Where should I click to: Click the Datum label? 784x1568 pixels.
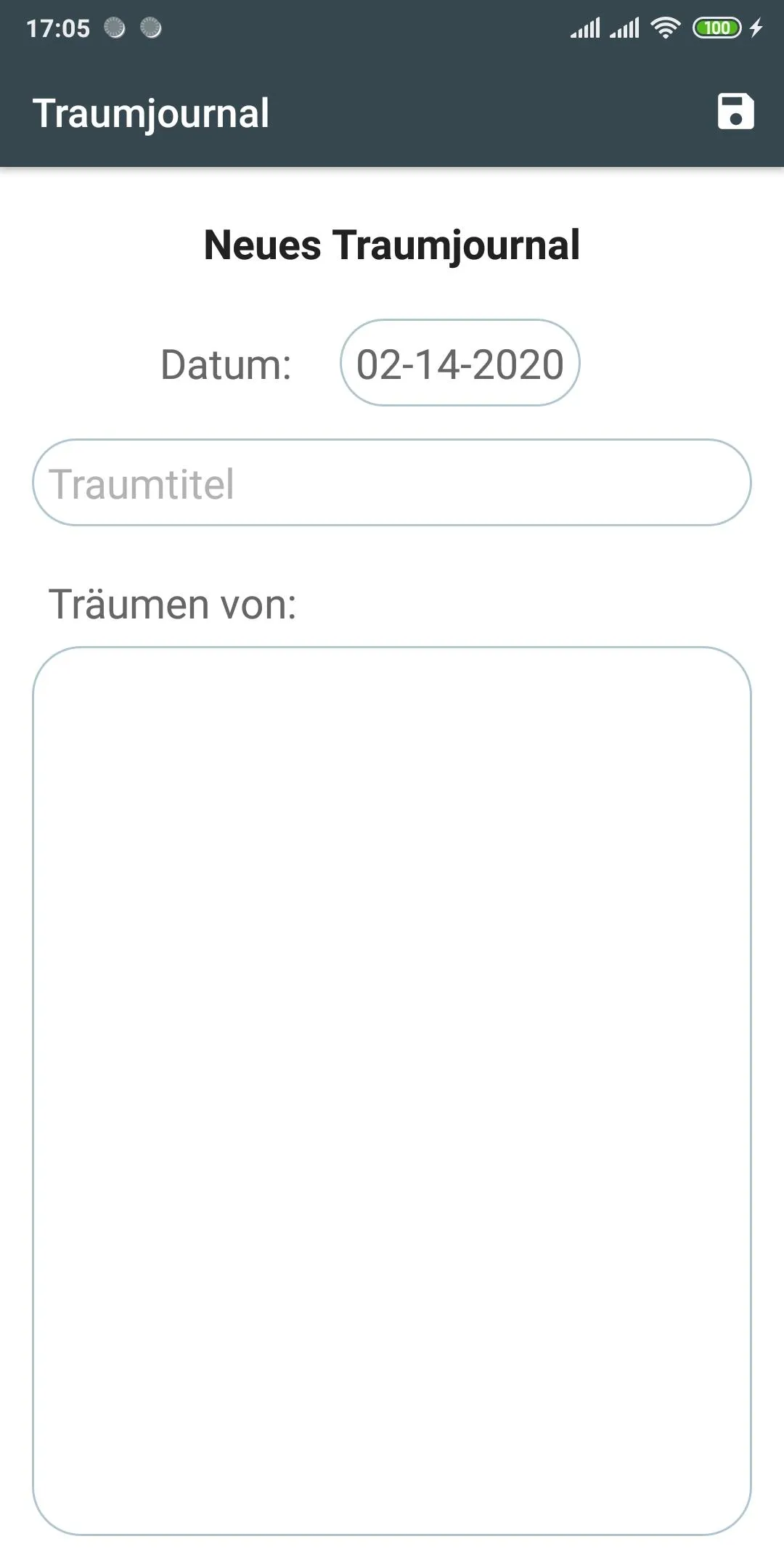(226, 364)
